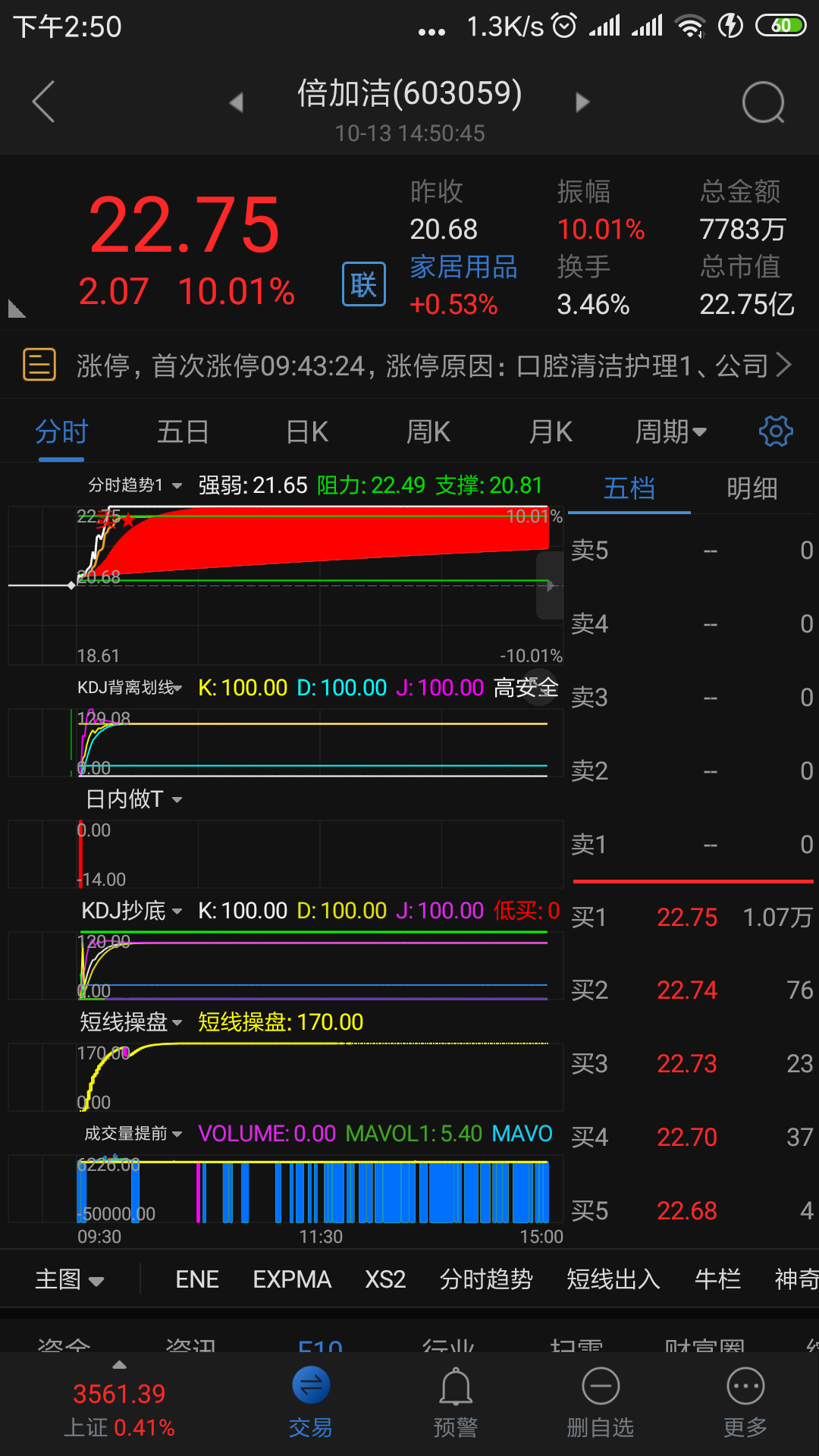This screenshot has height=1456, width=819.
Task: Switch to the next stock arrow
Action: [582, 102]
